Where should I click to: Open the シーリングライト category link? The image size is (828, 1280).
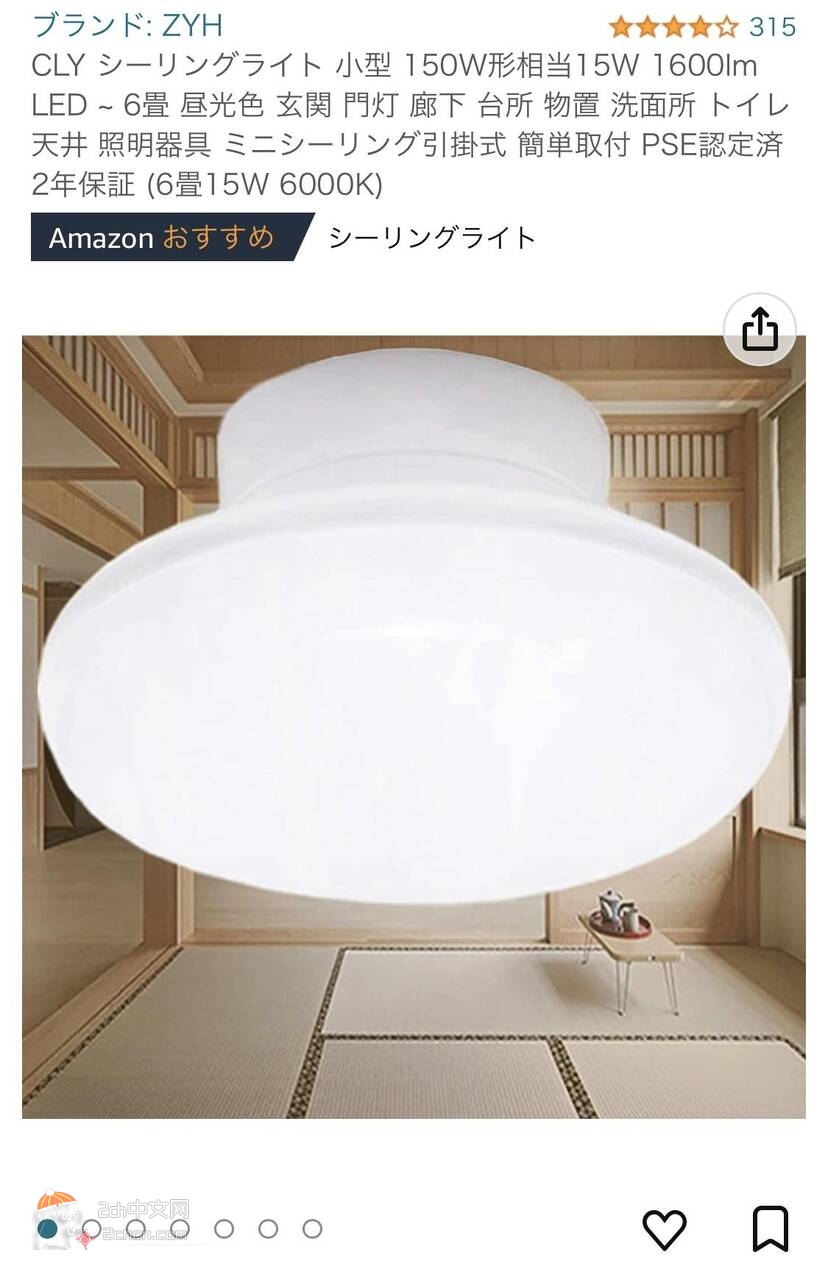(x=432, y=237)
